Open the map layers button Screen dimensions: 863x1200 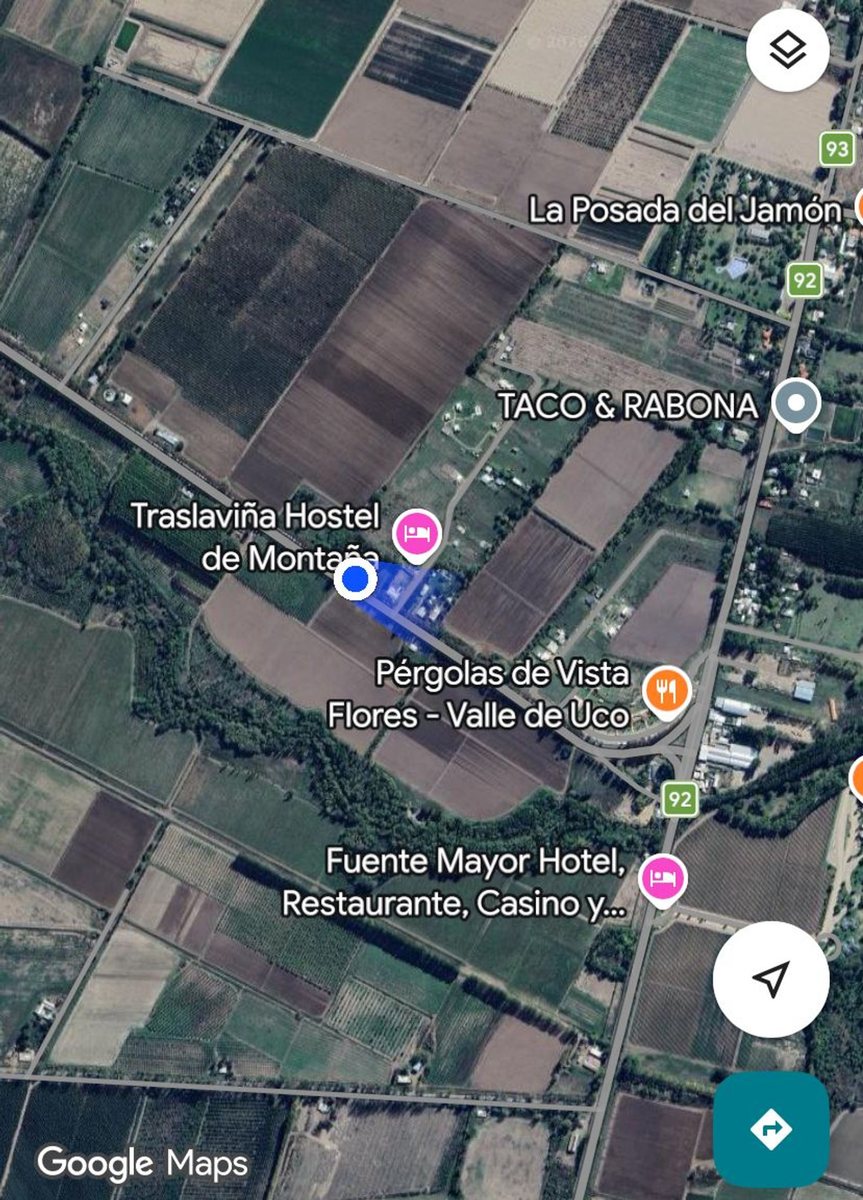coord(787,50)
